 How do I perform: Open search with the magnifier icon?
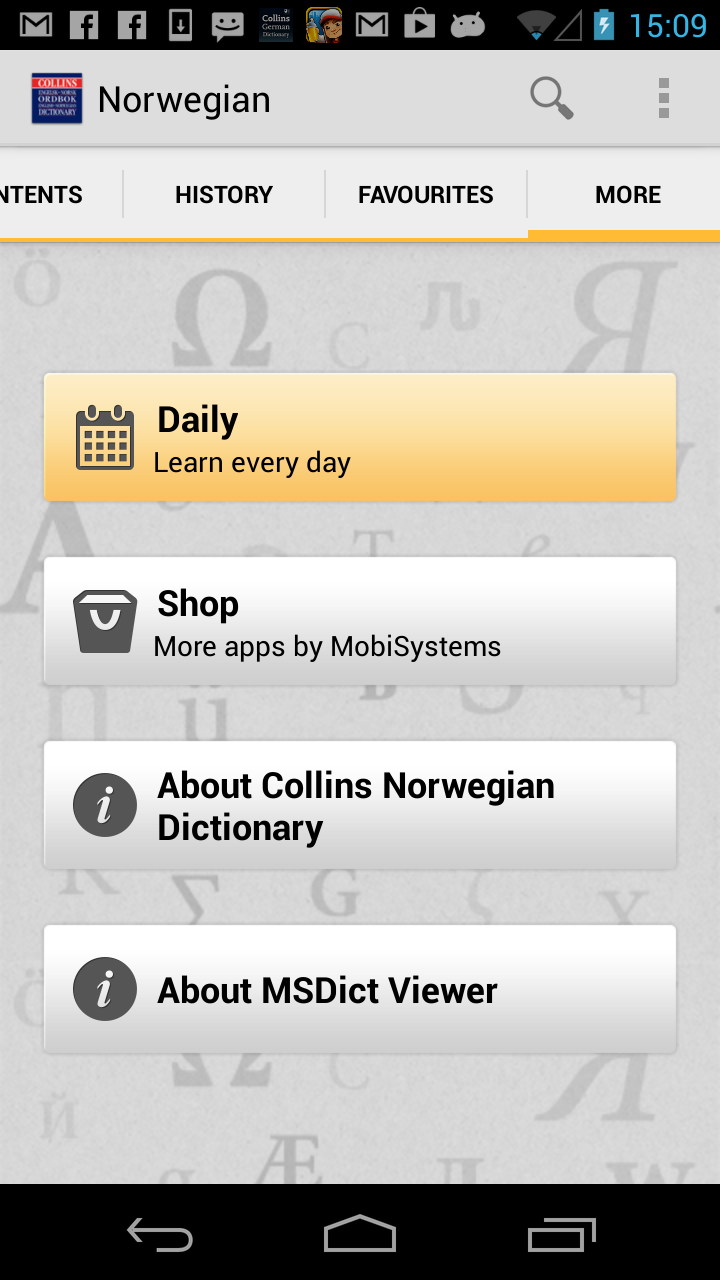[x=550, y=98]
